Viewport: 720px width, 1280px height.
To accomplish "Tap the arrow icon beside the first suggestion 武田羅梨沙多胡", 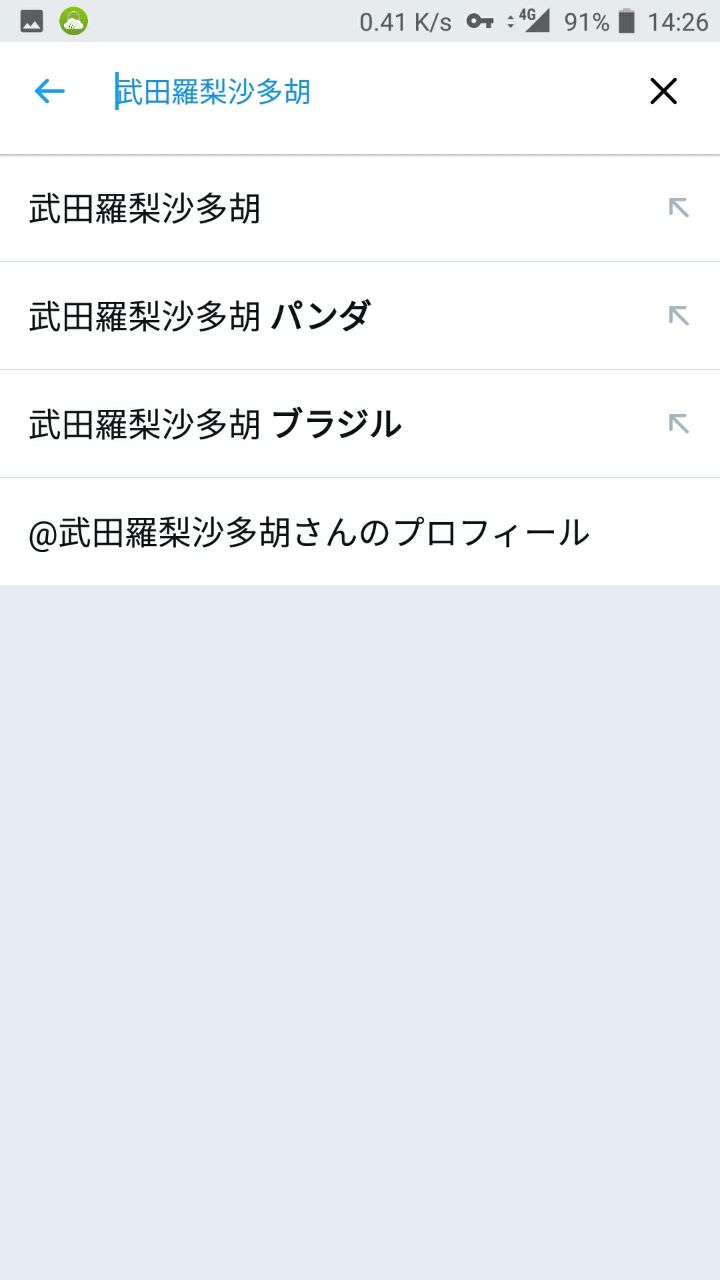I will (678, 208).
